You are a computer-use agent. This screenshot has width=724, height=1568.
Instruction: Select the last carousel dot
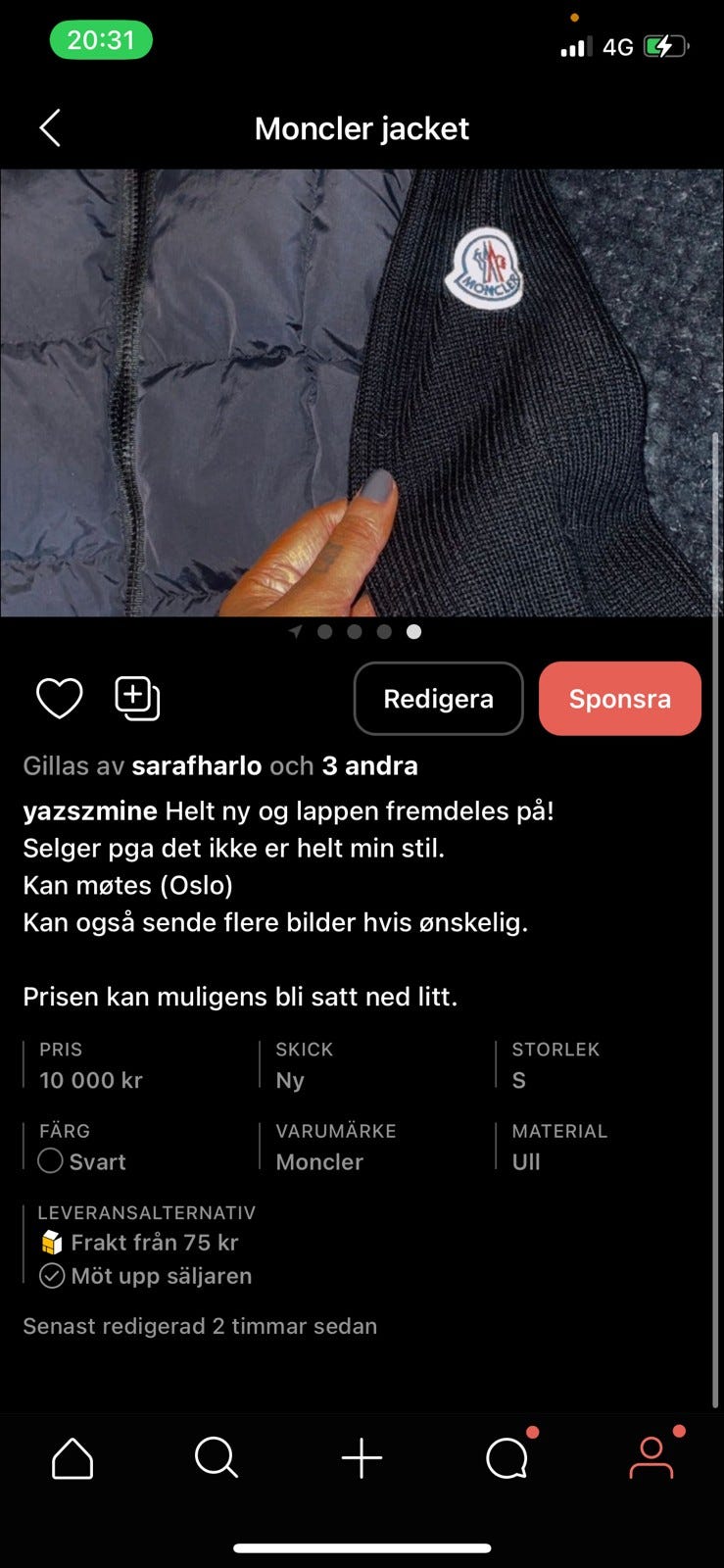click(x=413, y=632)
